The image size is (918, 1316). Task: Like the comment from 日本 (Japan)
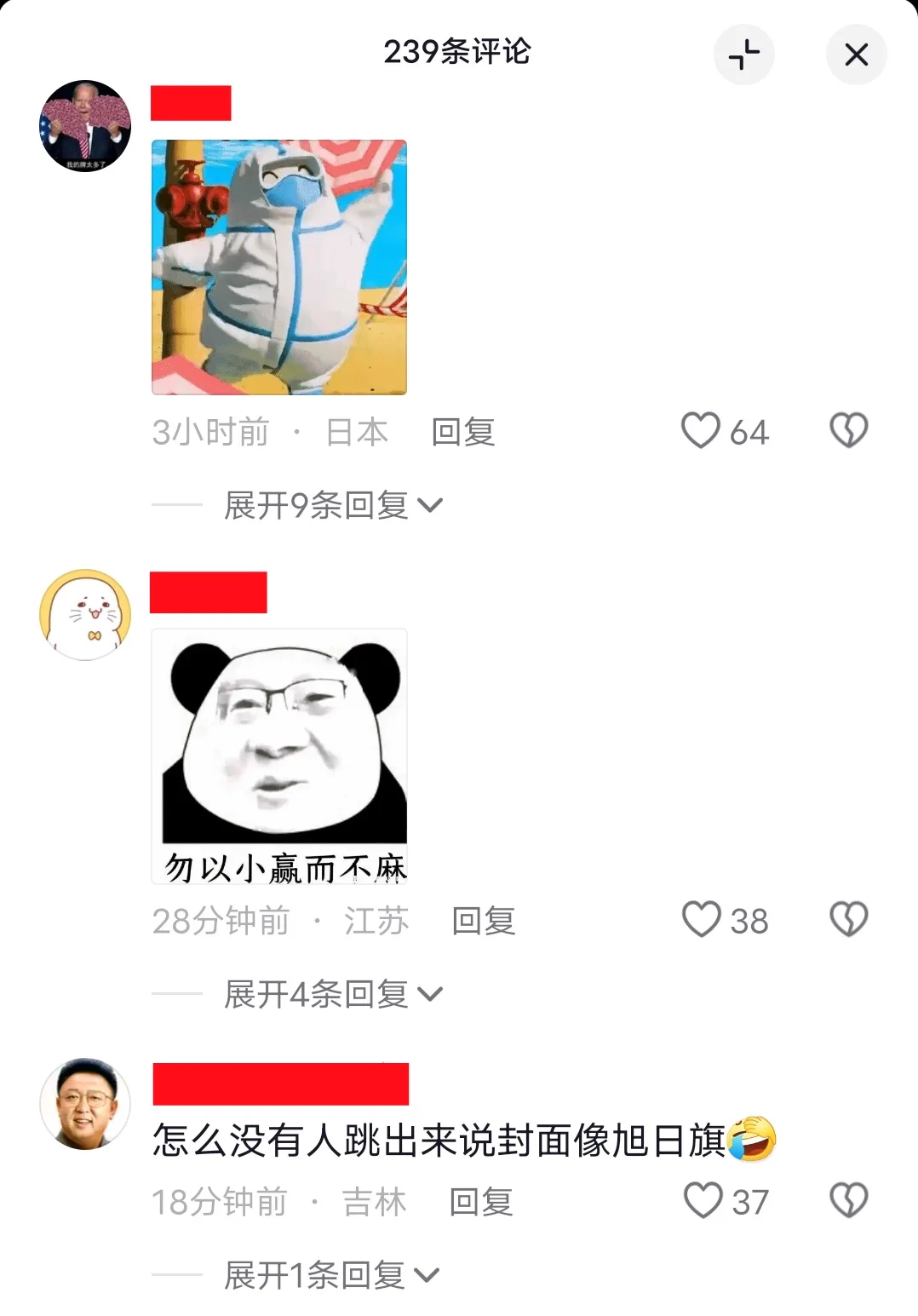tap(701, 430)
